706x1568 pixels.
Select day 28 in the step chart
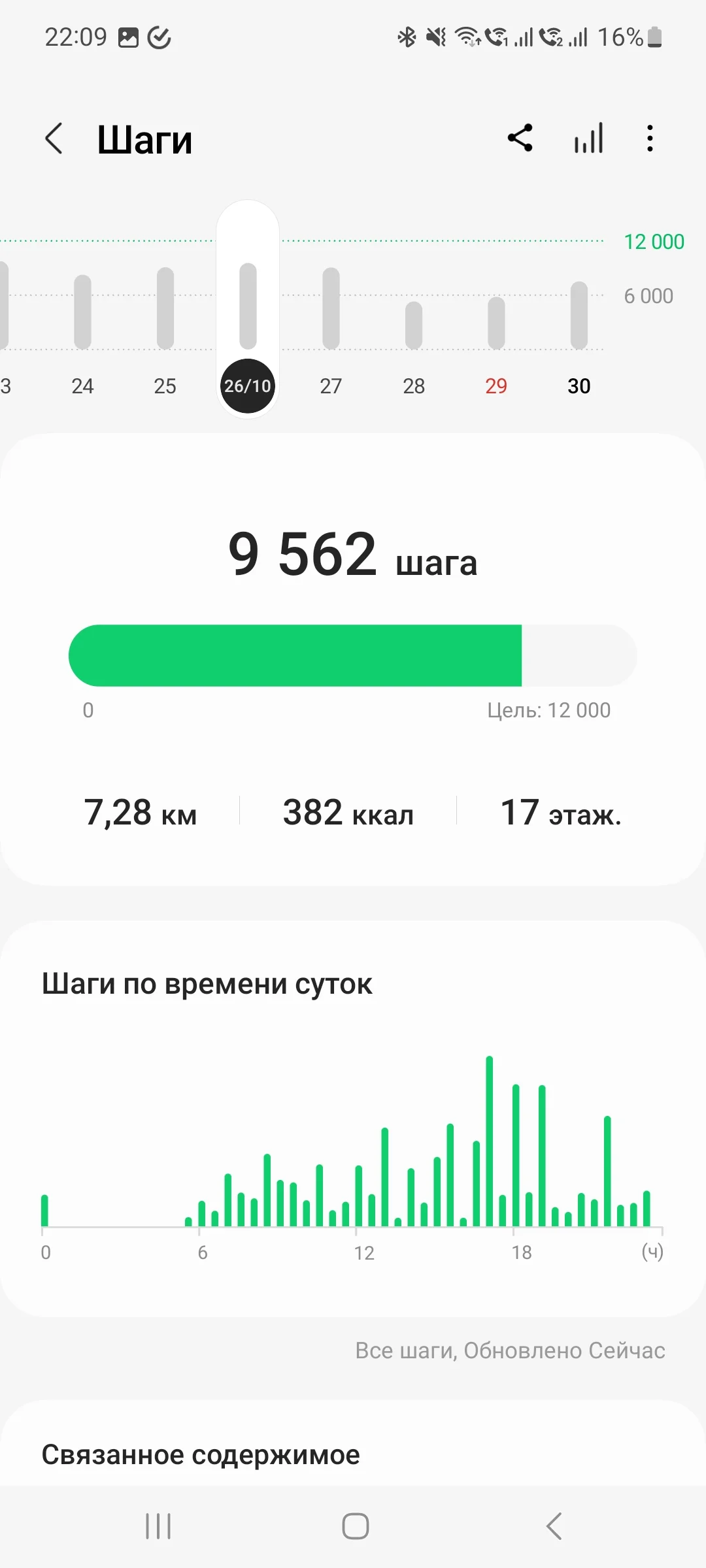pos(414,327)
